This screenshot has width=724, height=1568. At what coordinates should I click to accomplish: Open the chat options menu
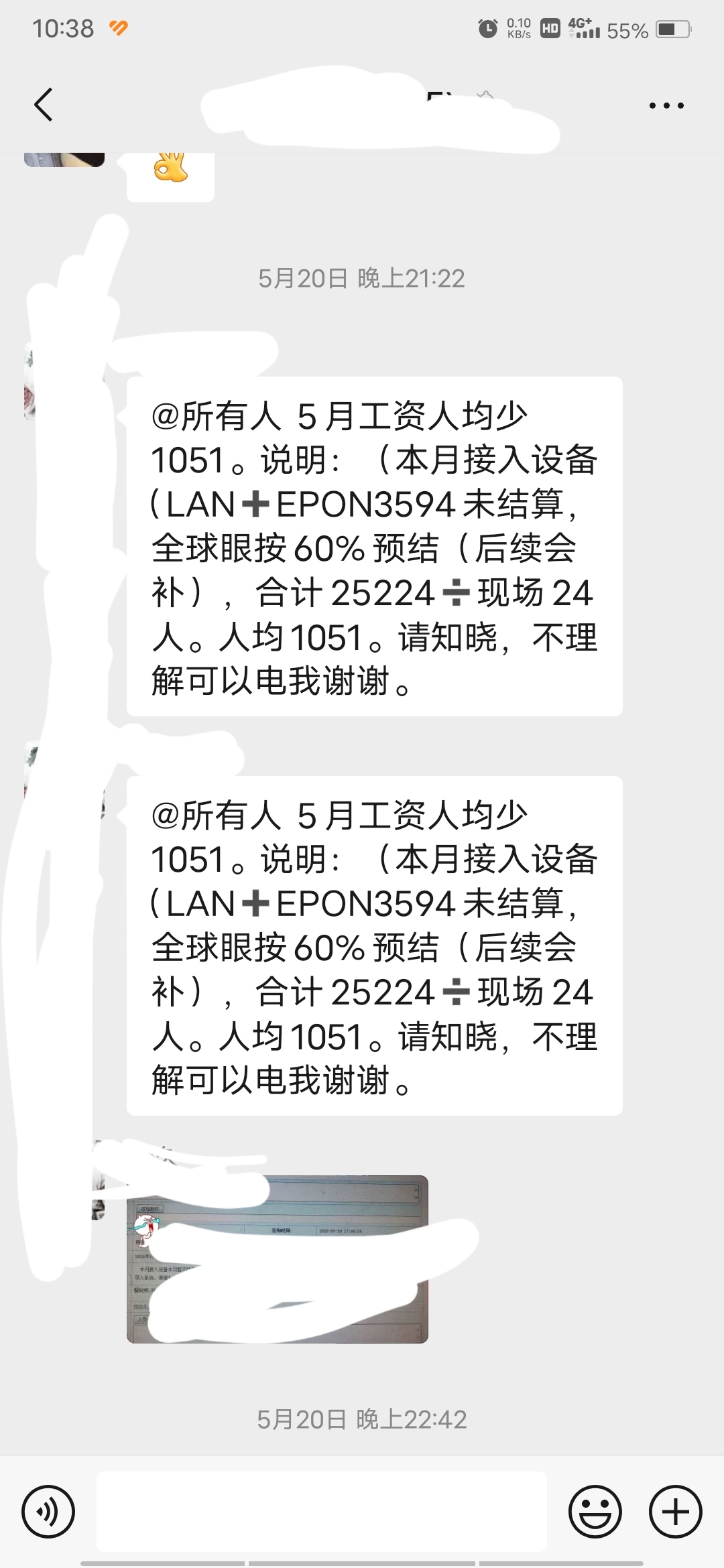click(x=666, y=106)
